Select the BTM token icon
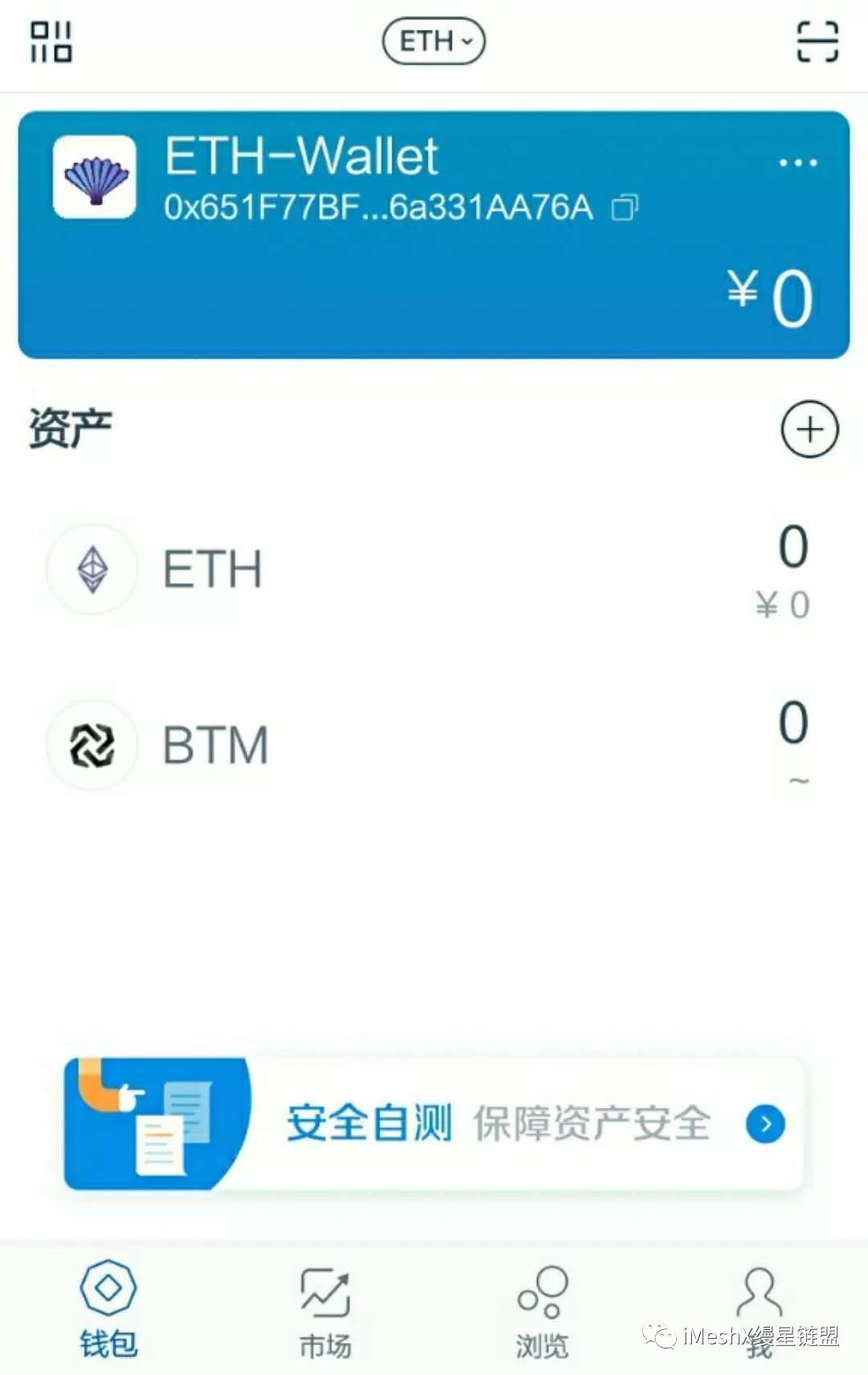 tap(92, 745)
